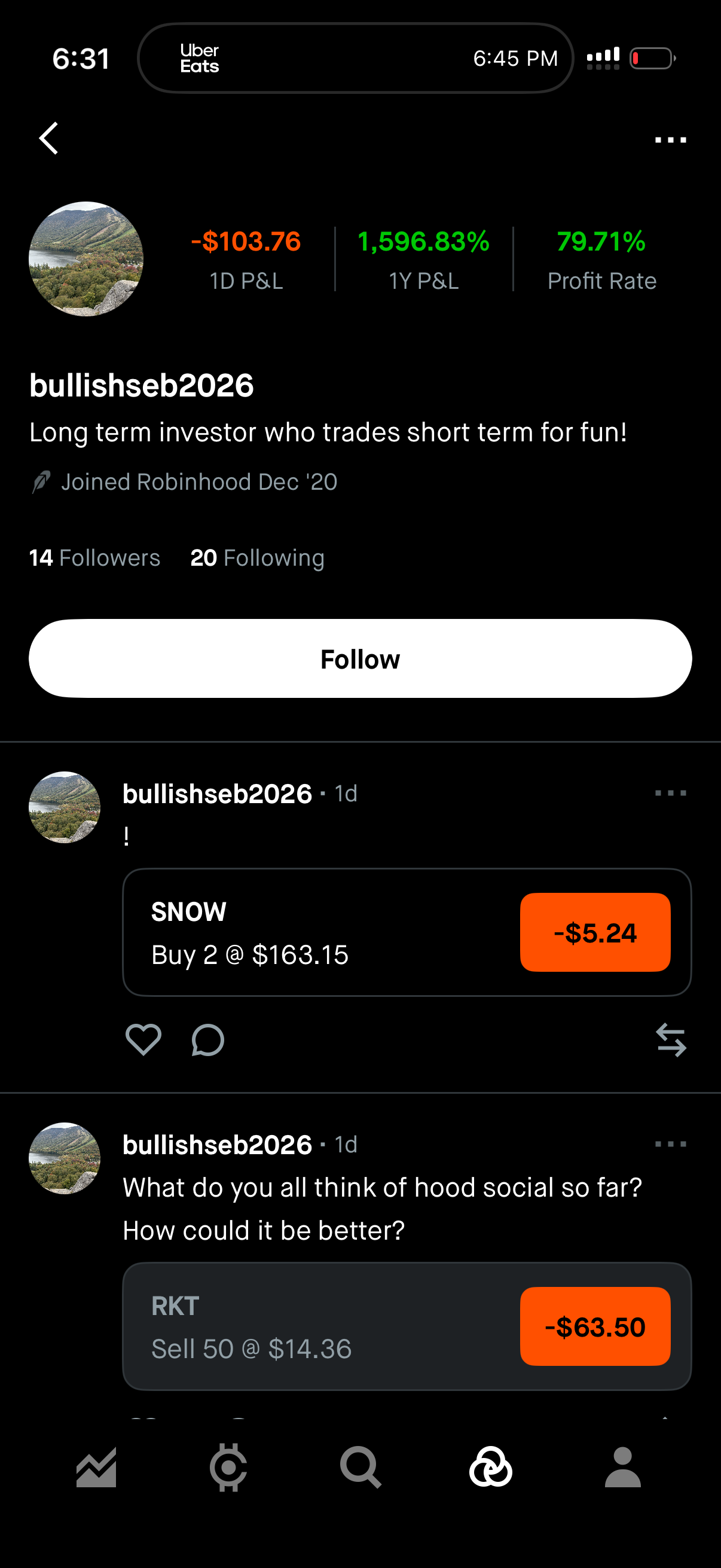
Task: Switch to the search tab
Action: pyautogui.click(x=360, y=1468)
